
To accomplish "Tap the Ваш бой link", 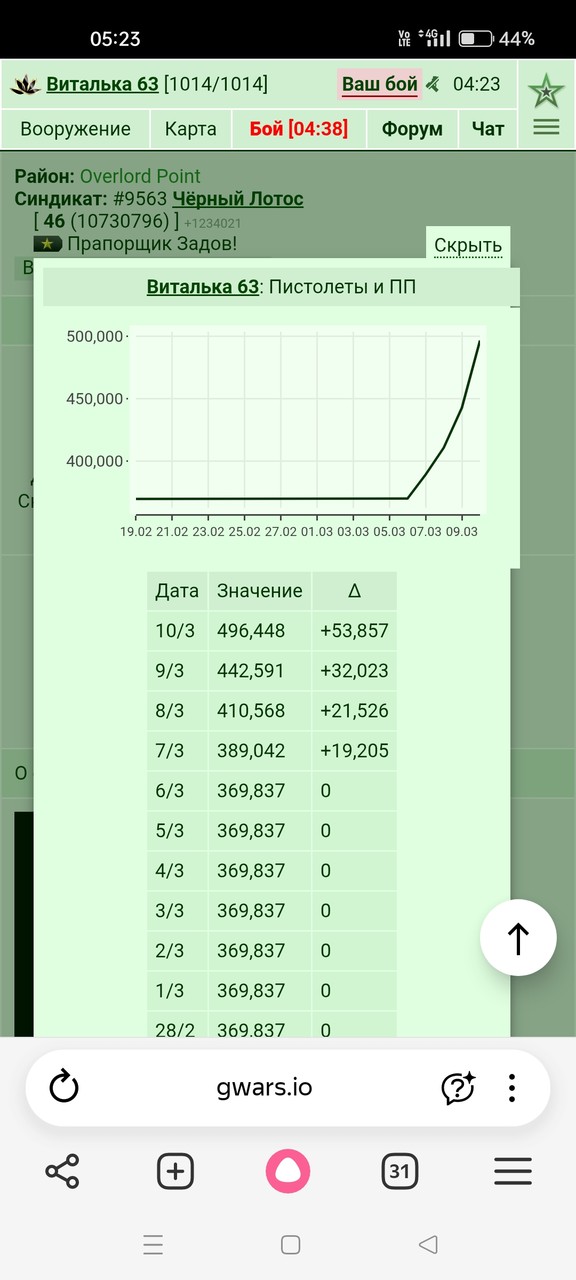I will [x=380, y=84].
